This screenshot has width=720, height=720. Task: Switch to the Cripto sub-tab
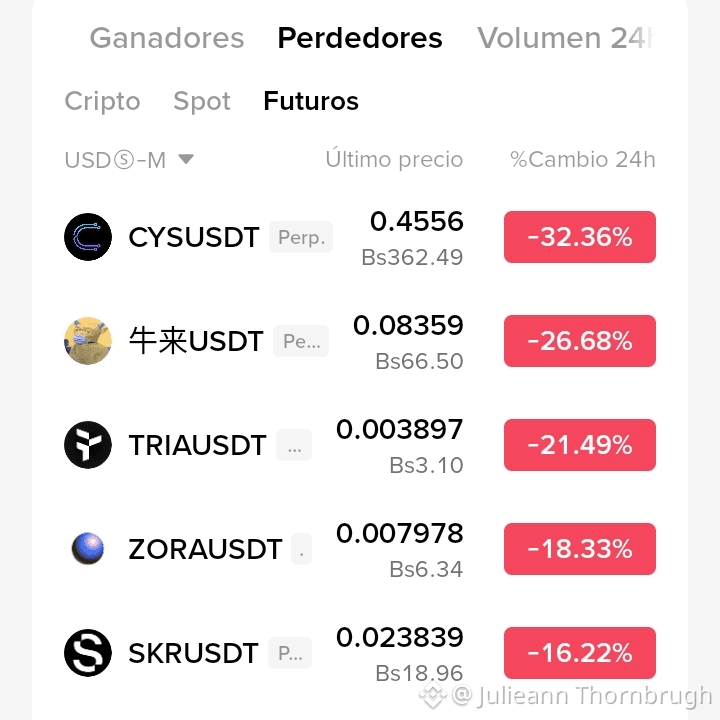point(102,101)
